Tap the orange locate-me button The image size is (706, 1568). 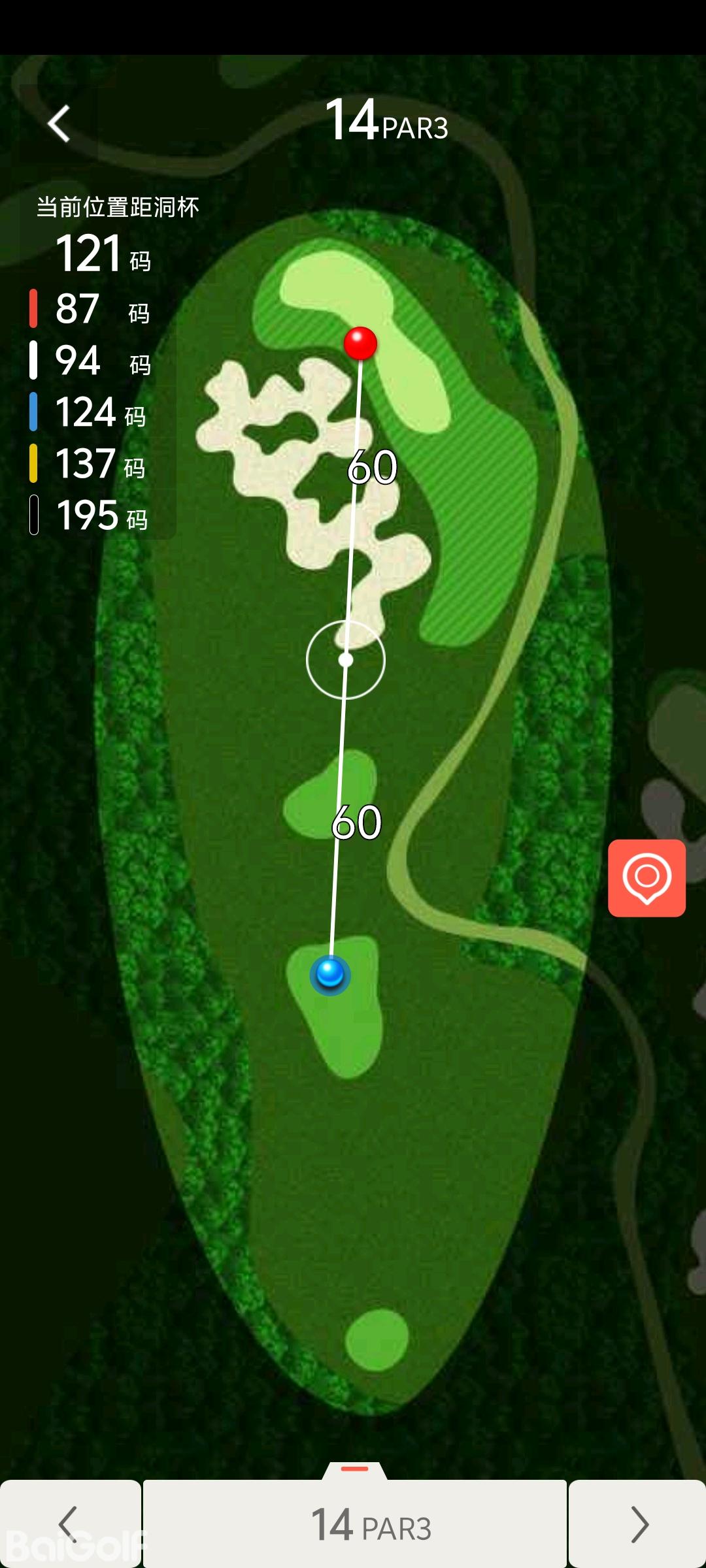[x=647, y=877]
